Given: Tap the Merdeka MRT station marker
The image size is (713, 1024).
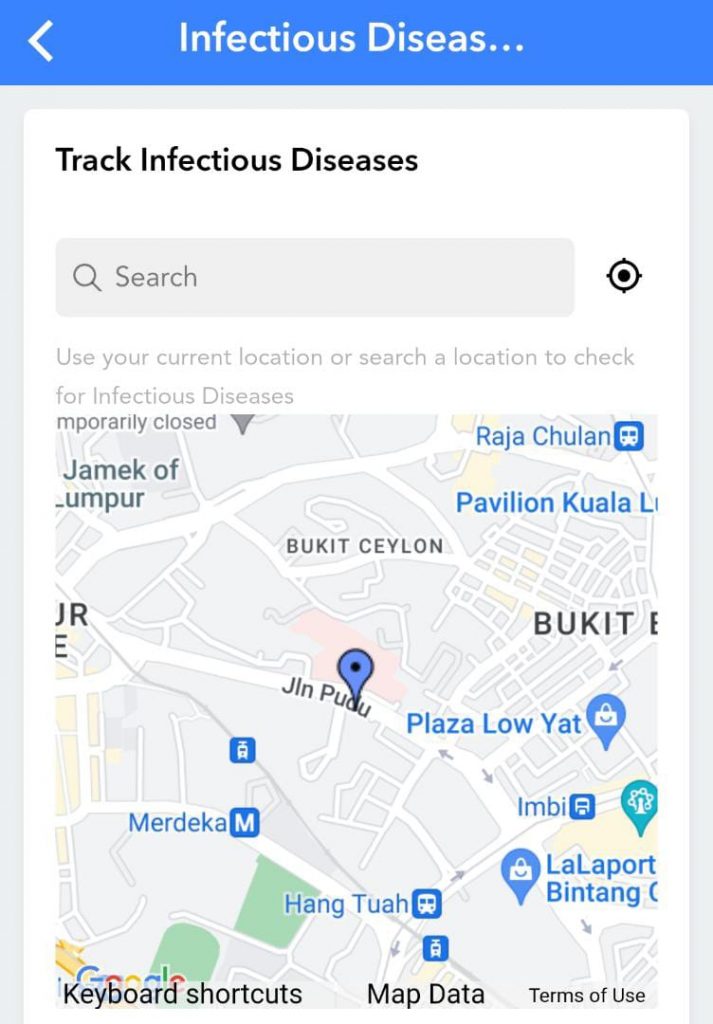Looking at the screenshot, I should point(245,824).
